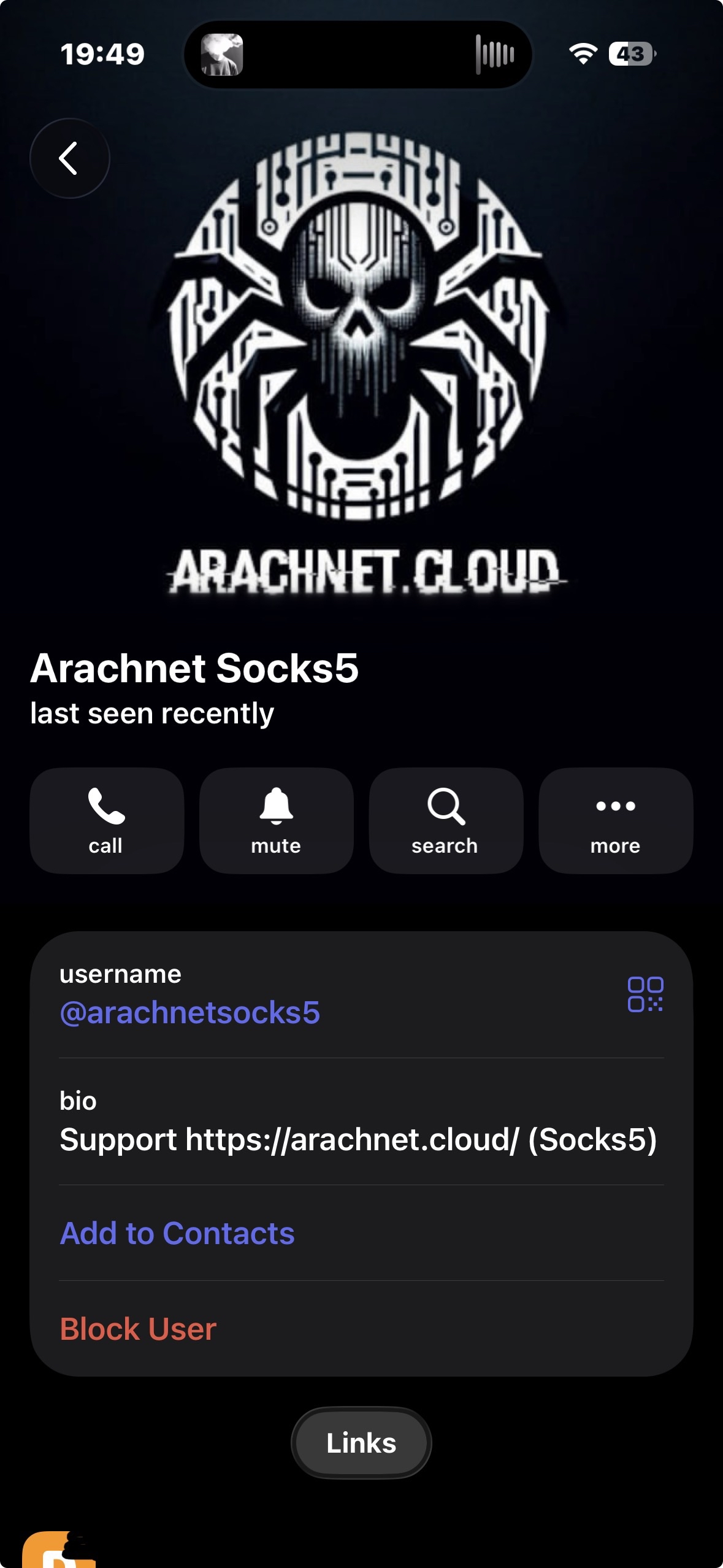Go back using the arrow button

coord(69,158)
